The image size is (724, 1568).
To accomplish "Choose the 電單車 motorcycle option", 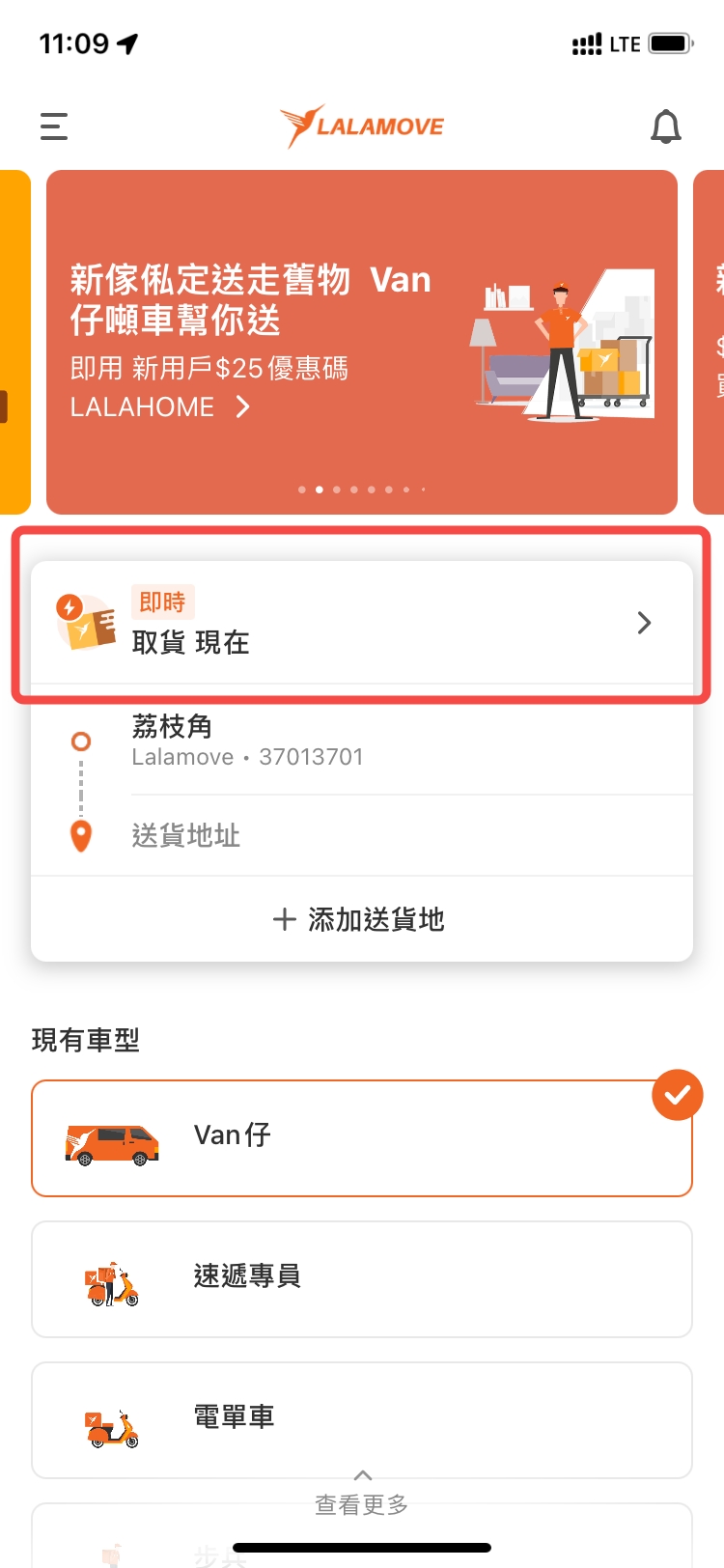I will pos(361,1419).
